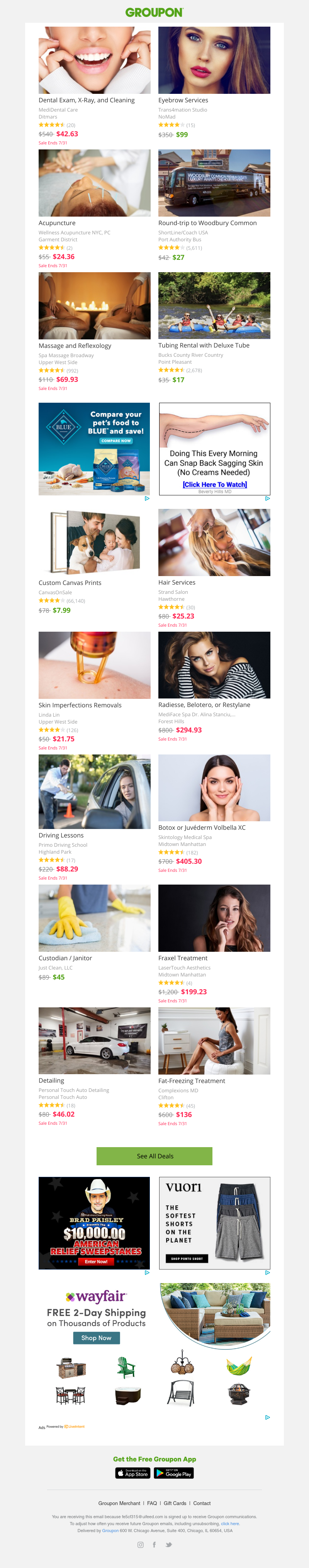Open Custom Canvas Prints deal
Screen dimensions: 309x1568
click(70, 583)
